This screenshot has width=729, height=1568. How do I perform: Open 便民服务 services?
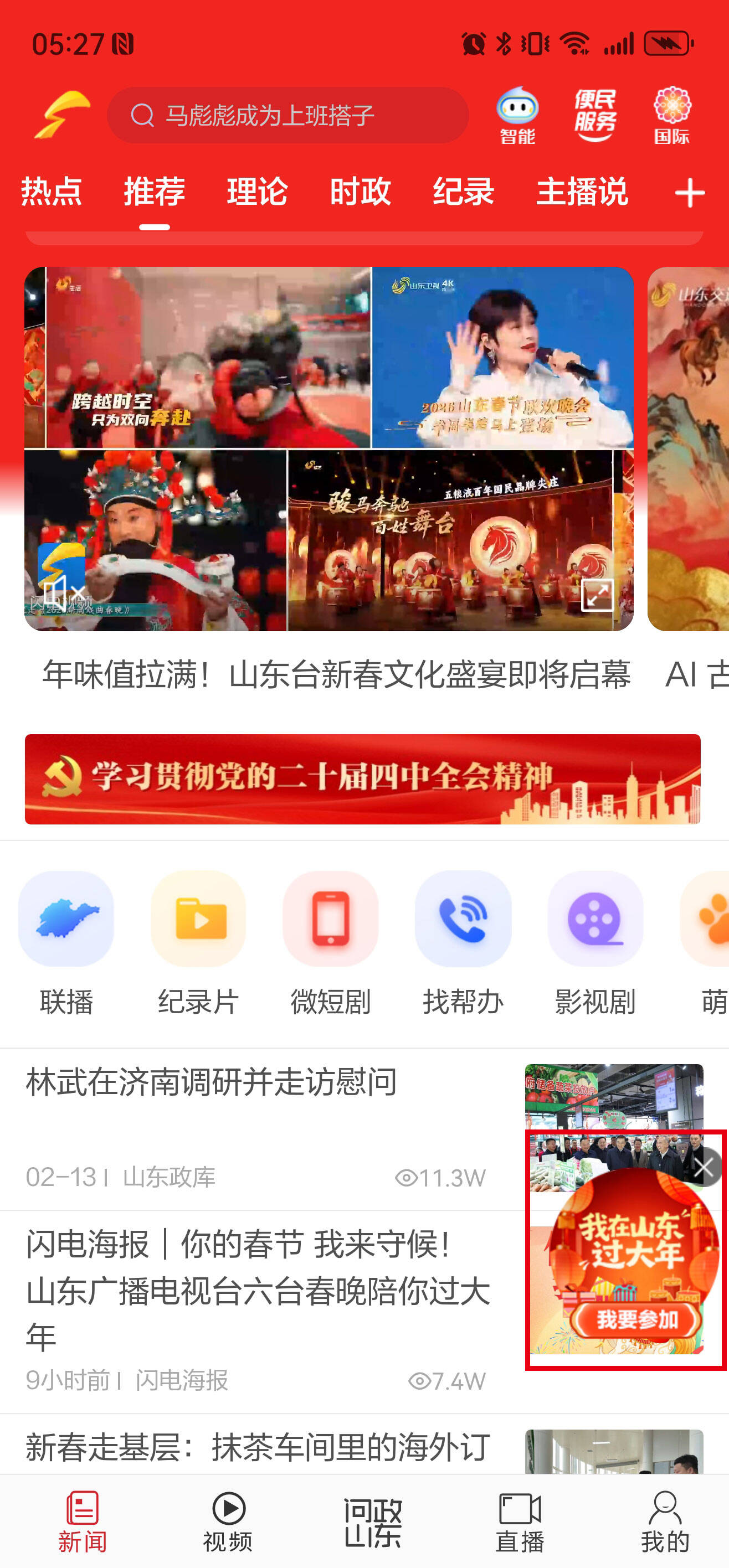pos(595,115)
